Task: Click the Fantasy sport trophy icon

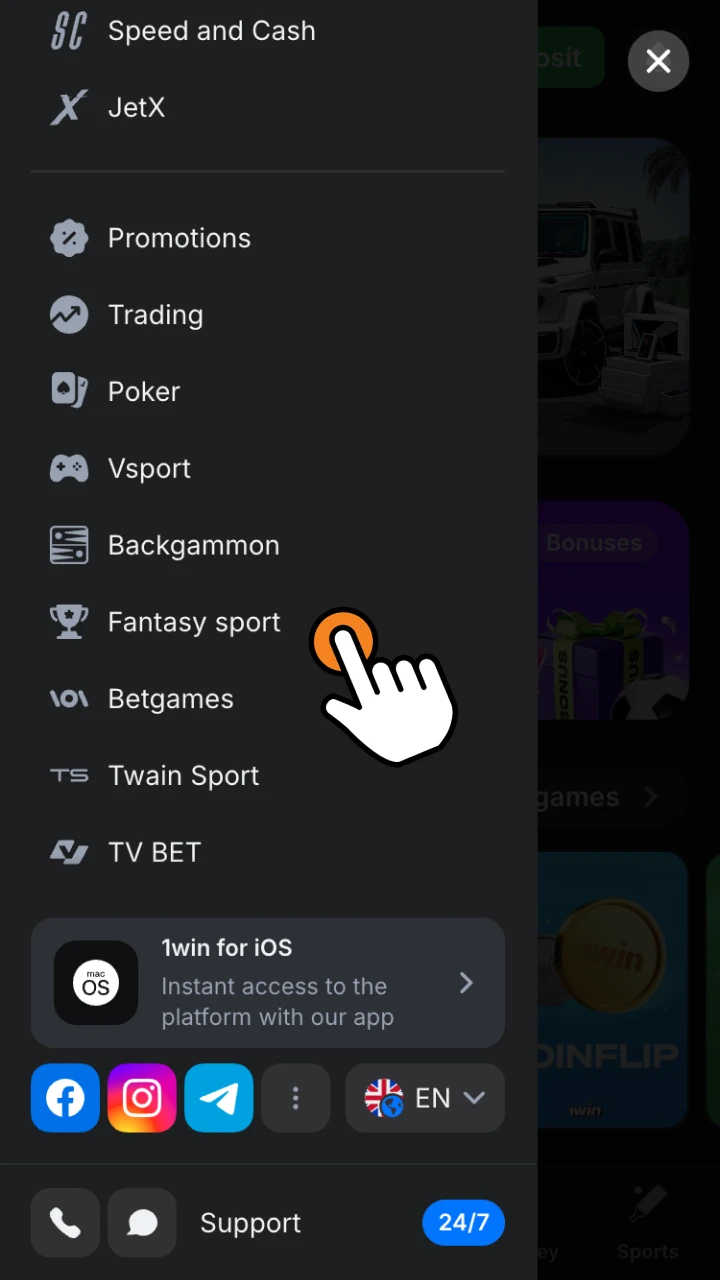Action: tap(68, 622)
